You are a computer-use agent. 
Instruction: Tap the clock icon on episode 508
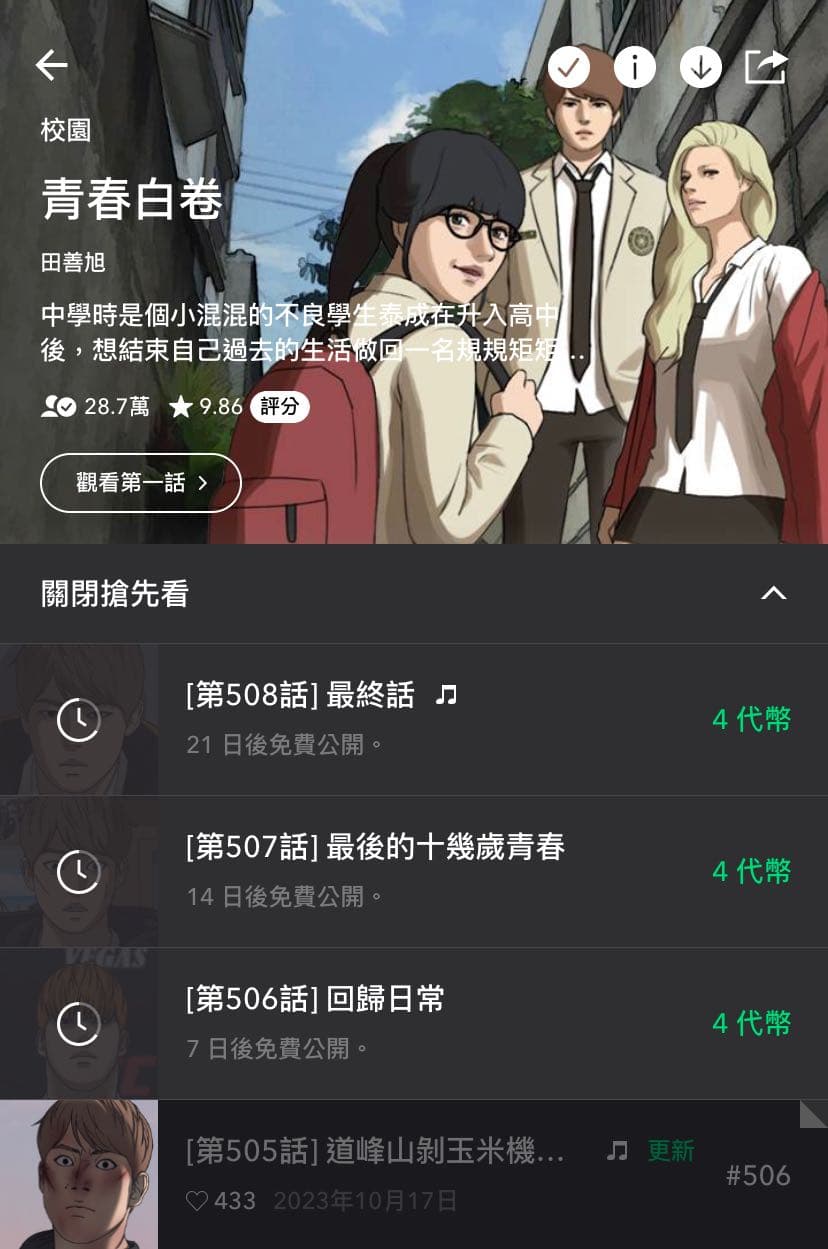pos(78,718)
